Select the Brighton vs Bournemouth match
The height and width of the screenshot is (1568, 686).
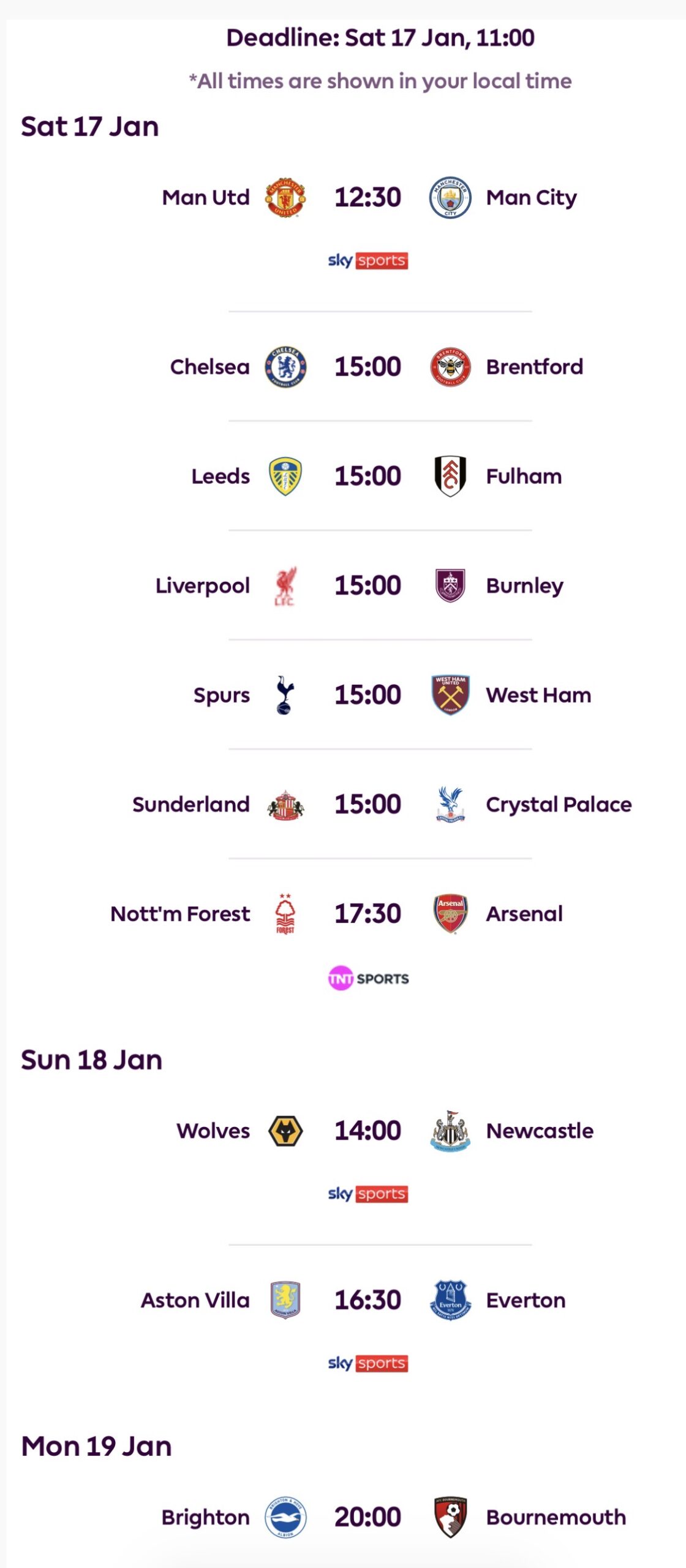pyautogui.click(x=367, y=1517)
